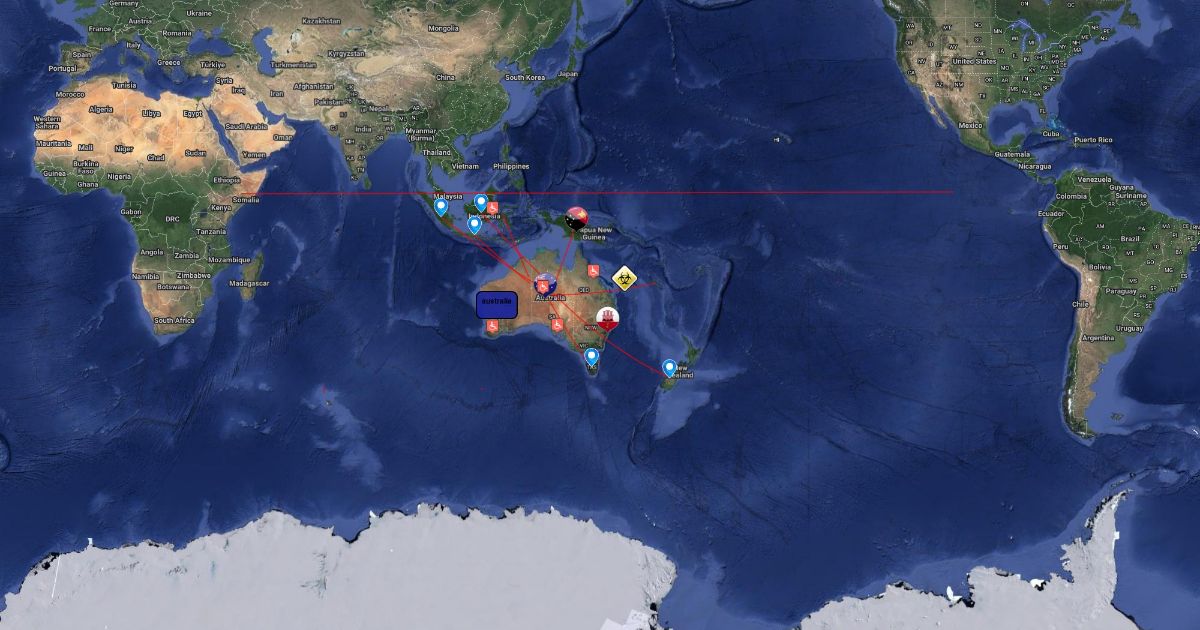Select the blue pin on New Zealand
The image size is (1200, 630).
tap(670, 368)
